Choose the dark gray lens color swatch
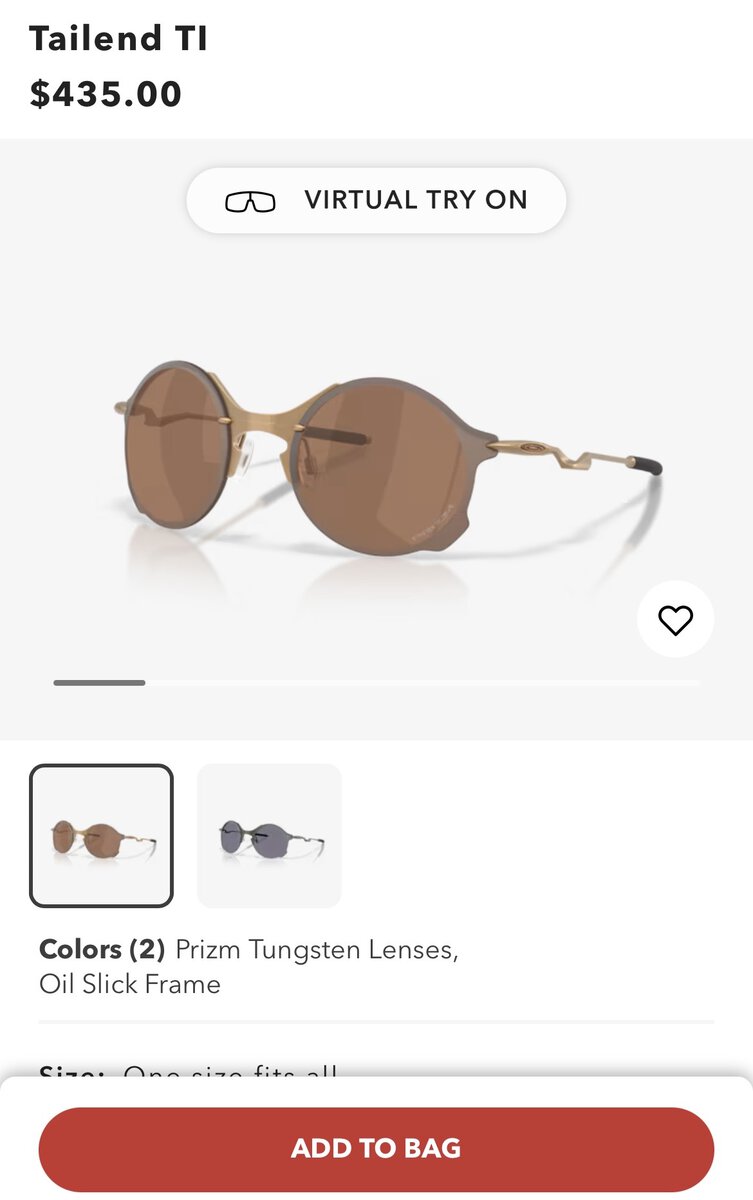 [x=270, y=835]
